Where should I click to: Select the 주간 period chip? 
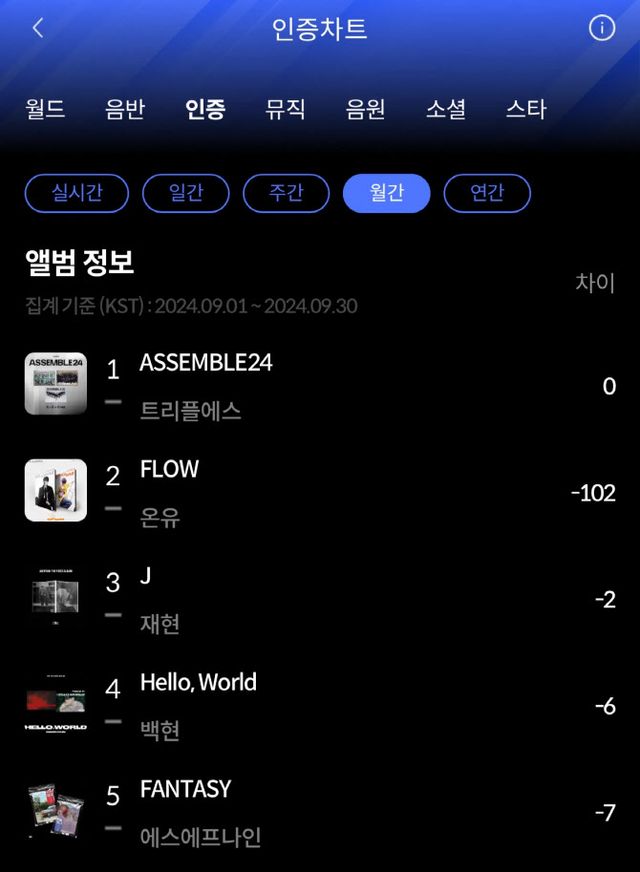point(286,193)
